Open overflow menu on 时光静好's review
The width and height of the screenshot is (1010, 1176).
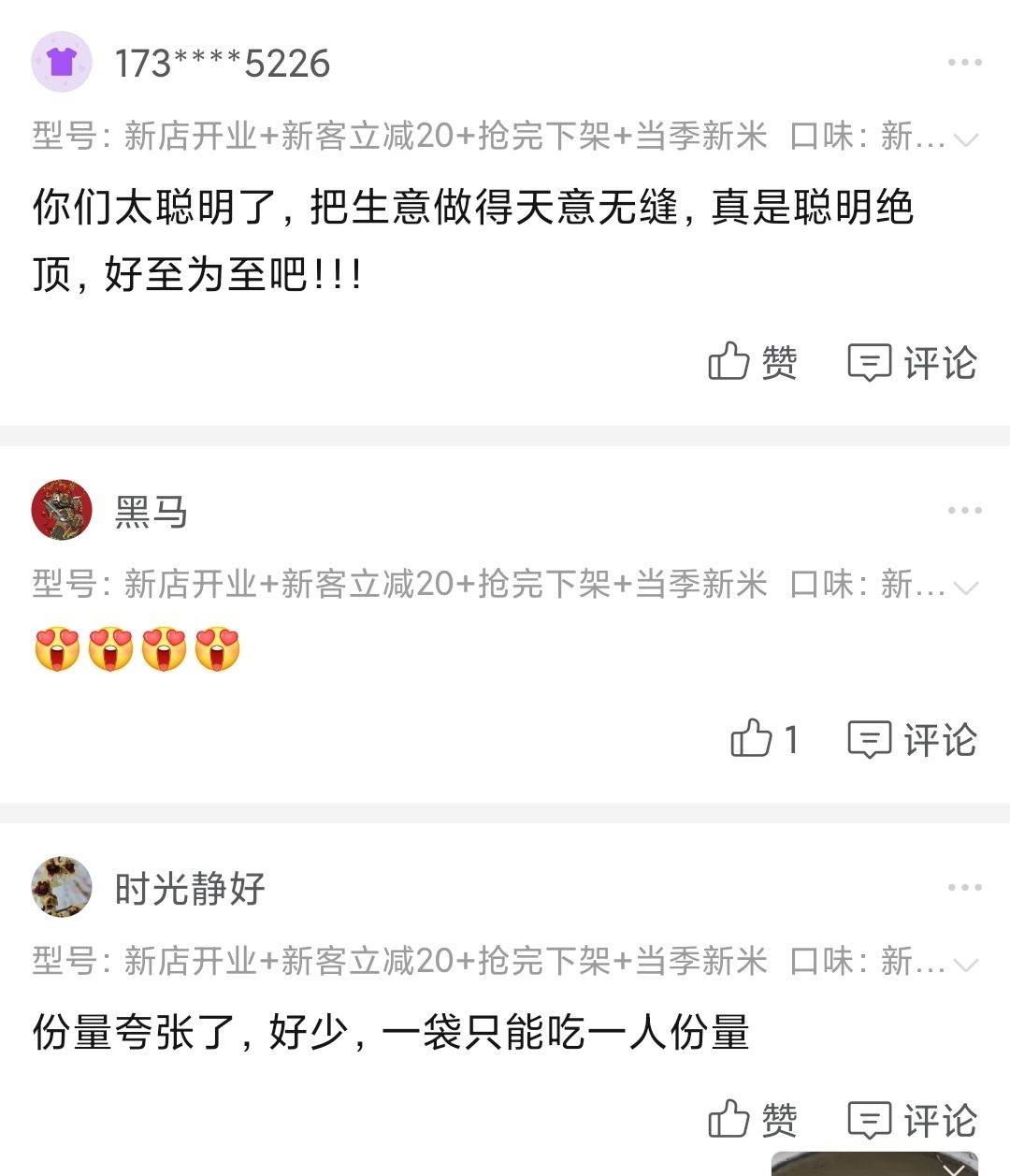pyautogui.click(x=964, y=887)
